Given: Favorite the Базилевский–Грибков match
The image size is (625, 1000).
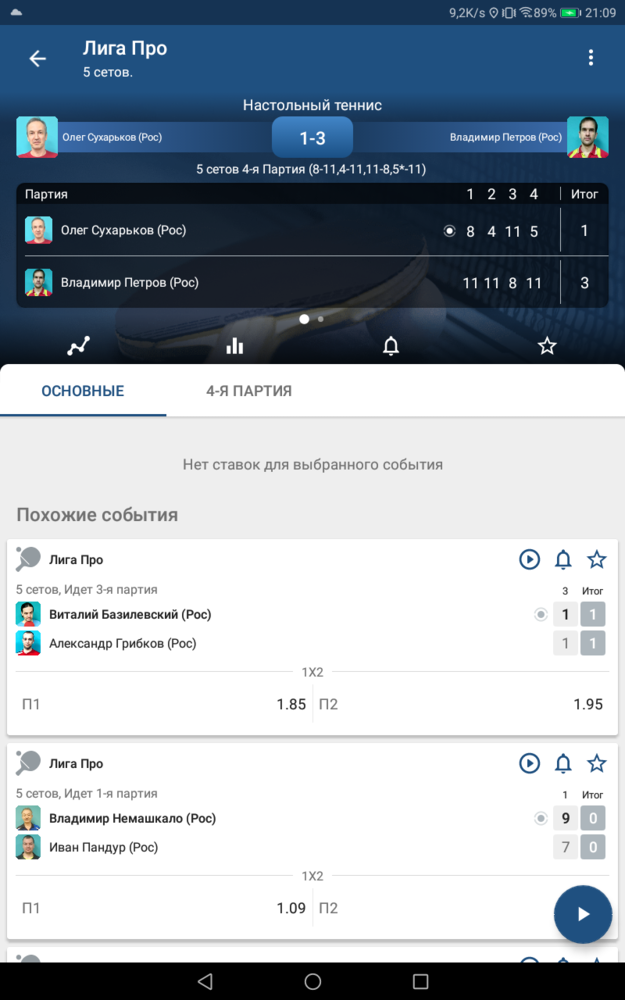Looking at the screenshot, I should pos(596,559).
